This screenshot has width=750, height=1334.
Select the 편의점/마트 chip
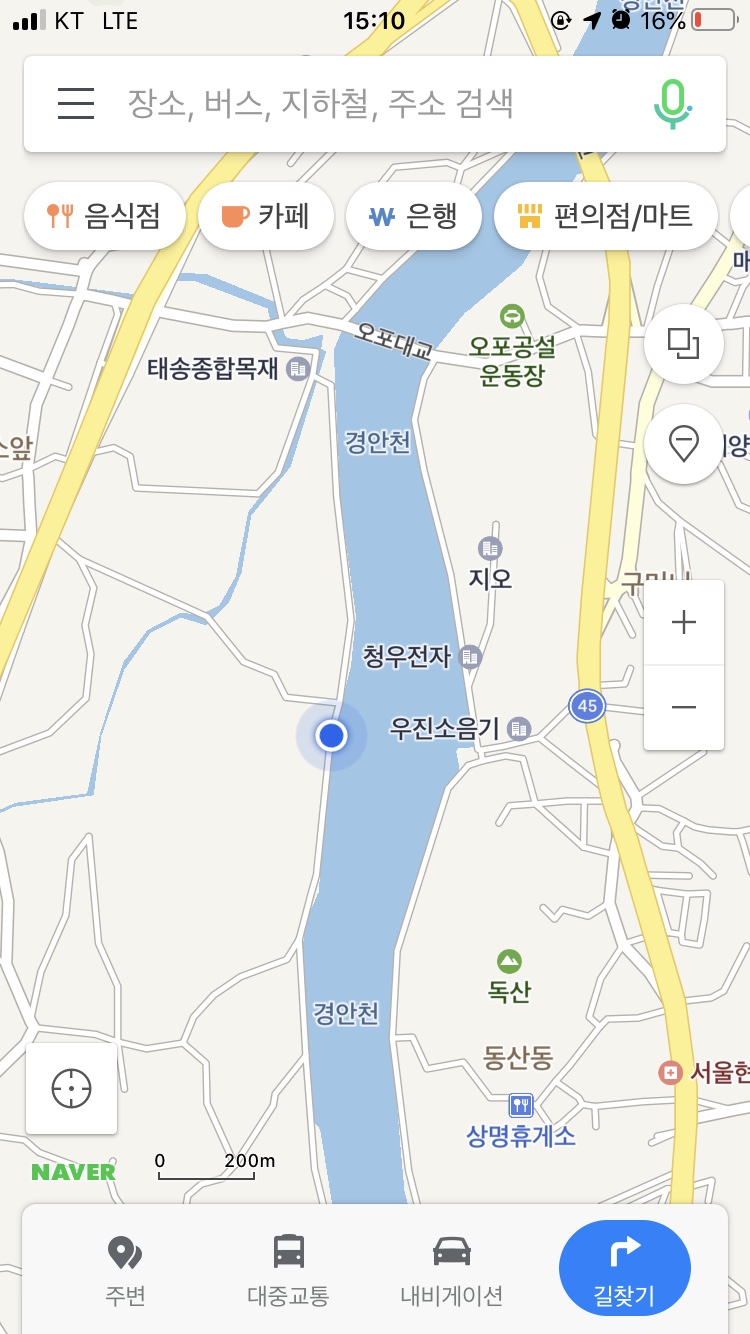(x=605, y=216)
